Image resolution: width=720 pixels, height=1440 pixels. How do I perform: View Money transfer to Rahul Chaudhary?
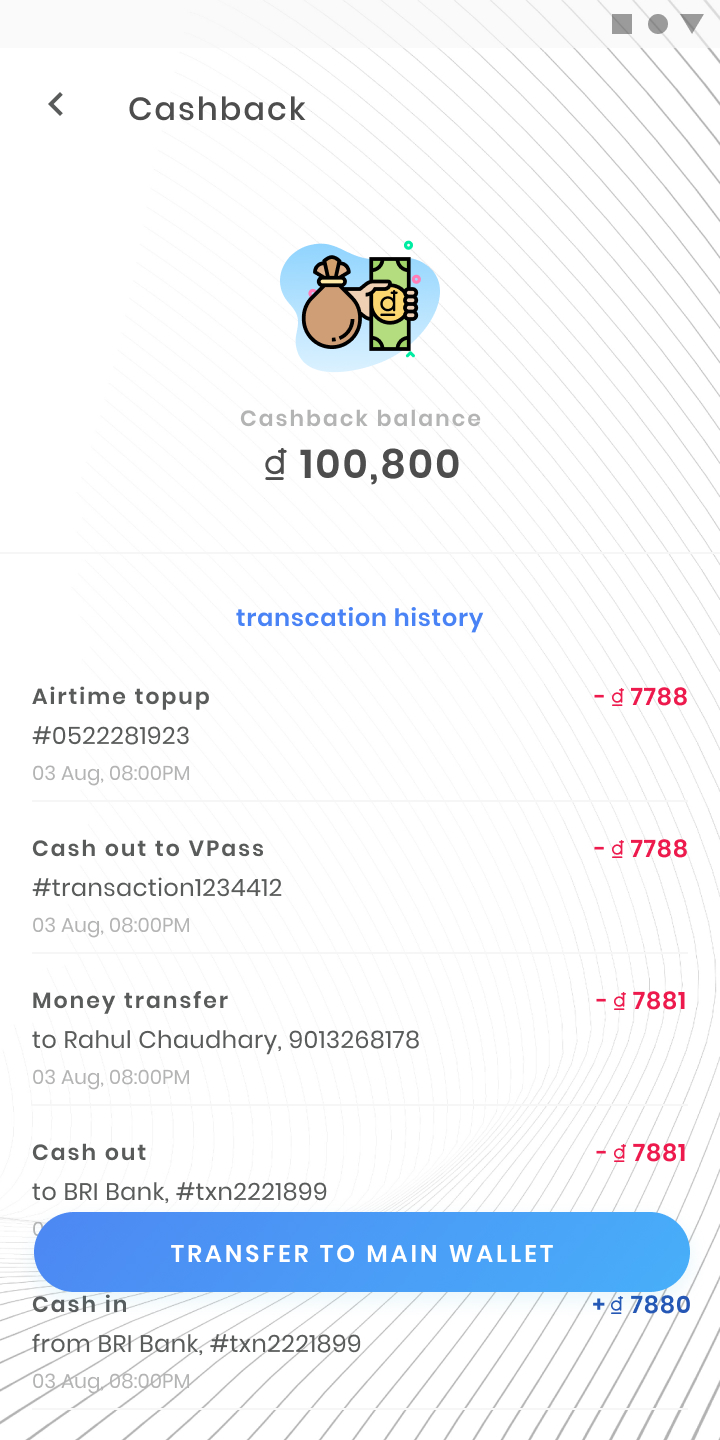click(359, 1038)
